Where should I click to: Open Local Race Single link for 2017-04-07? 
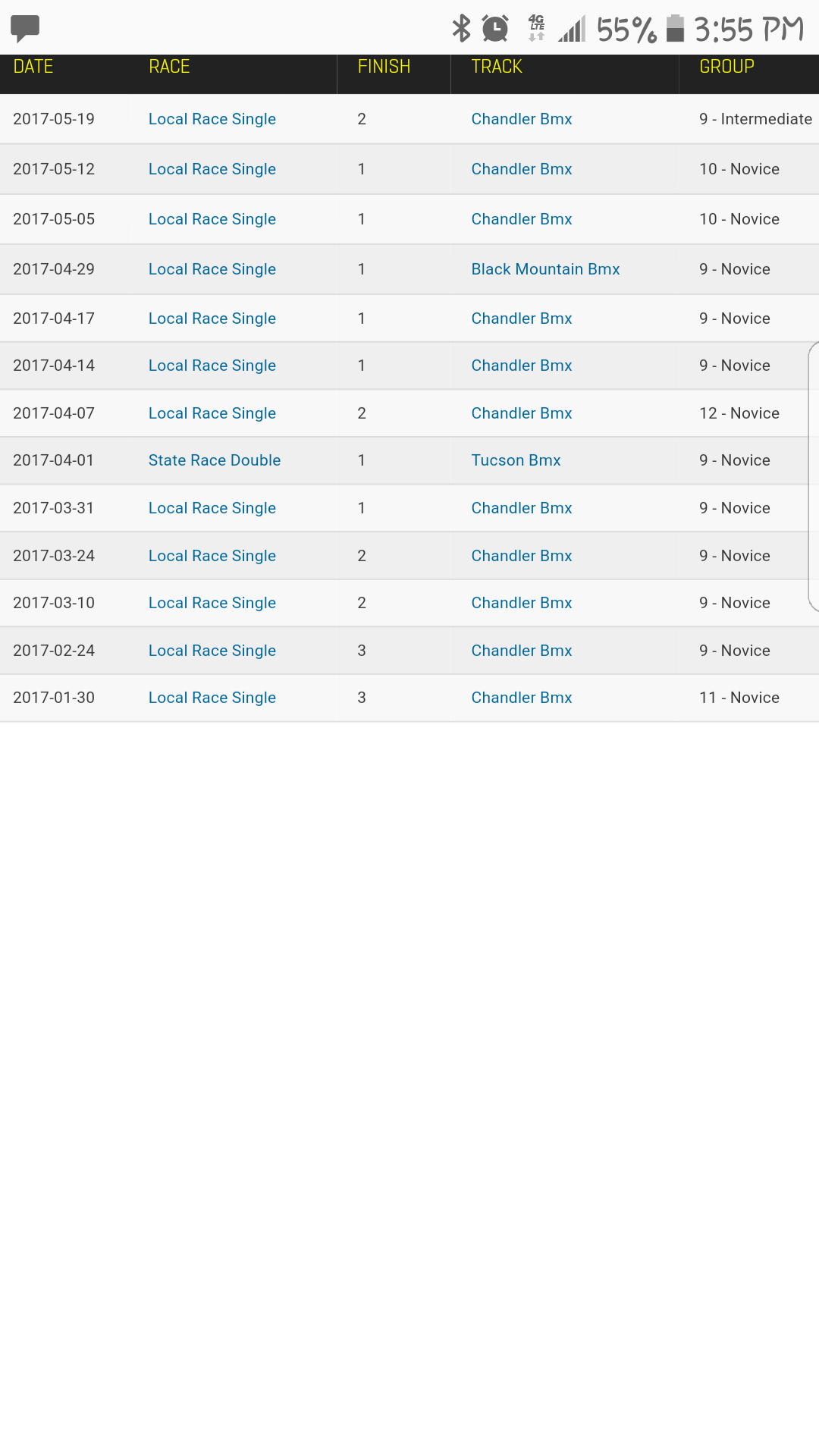tap(212, 413)
